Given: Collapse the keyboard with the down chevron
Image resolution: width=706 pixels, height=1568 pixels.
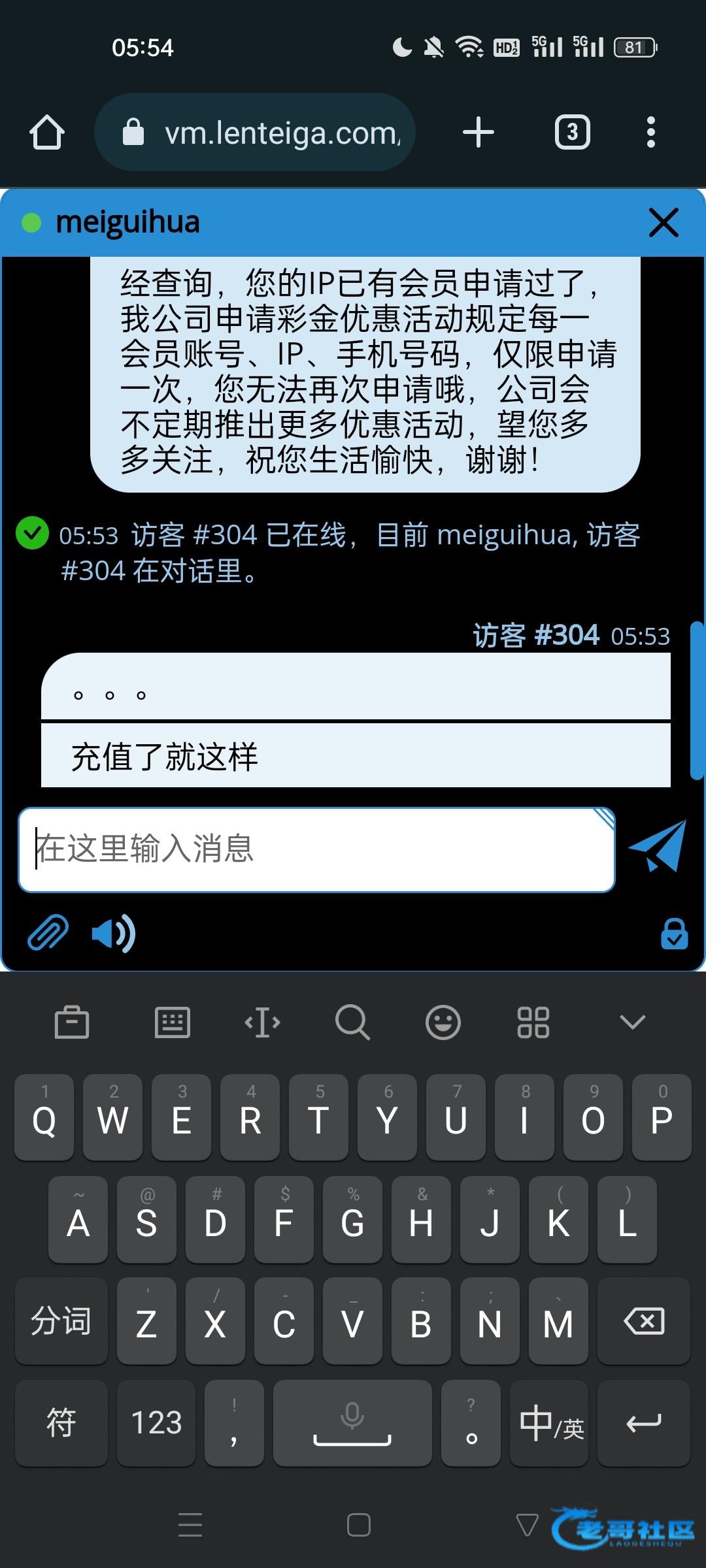Looking at the screenshot, I should [x=632, y=1022].
